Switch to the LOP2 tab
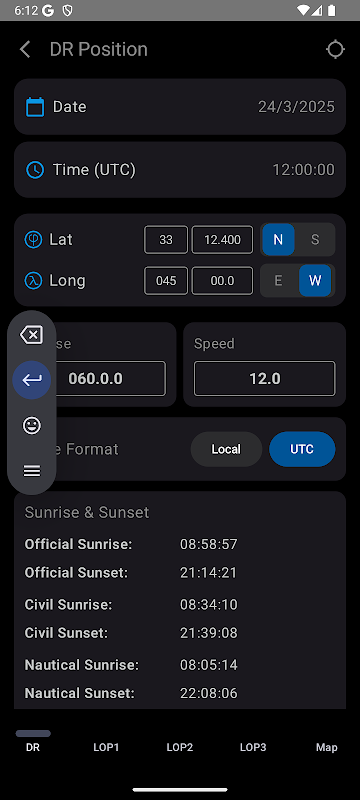 tap(179, 747)
